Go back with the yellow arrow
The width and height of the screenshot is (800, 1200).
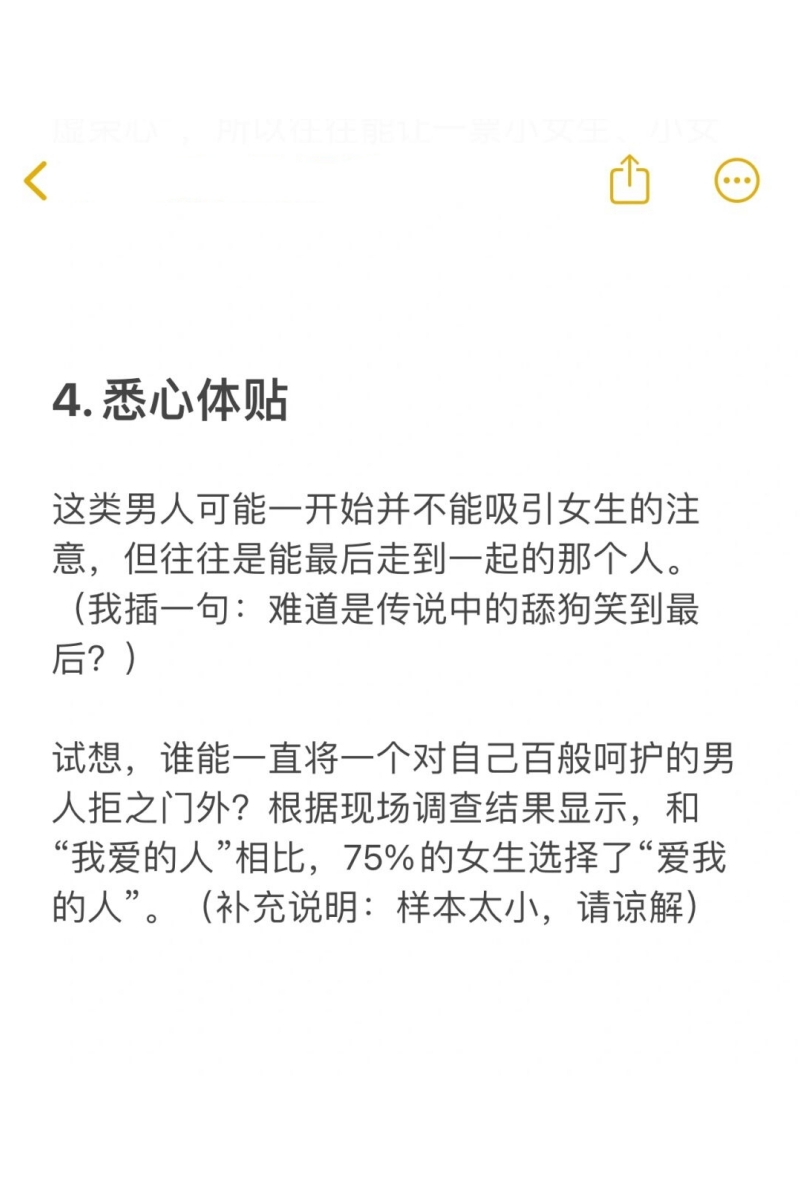tap(36, 181)
